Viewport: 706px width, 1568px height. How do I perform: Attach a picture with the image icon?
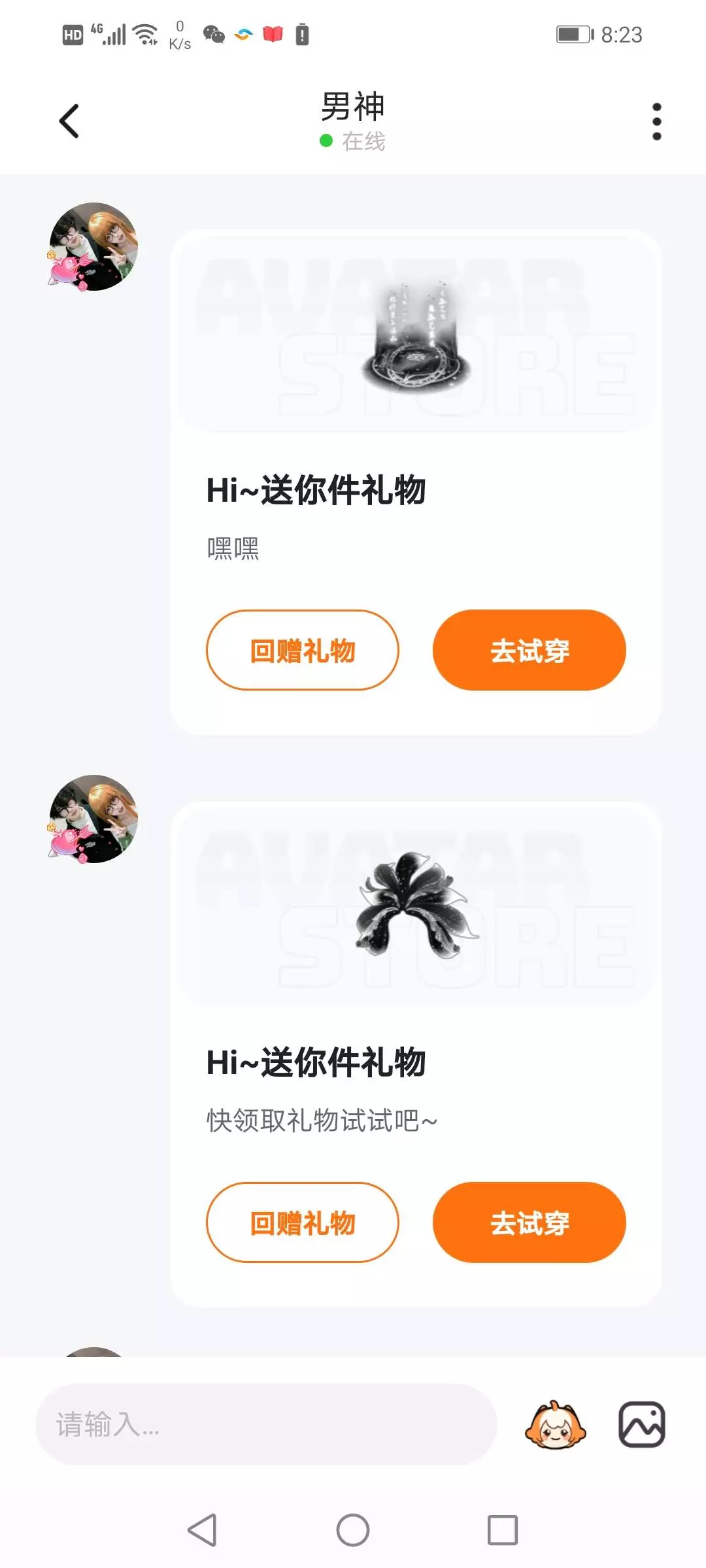[x=642, y=1424]
